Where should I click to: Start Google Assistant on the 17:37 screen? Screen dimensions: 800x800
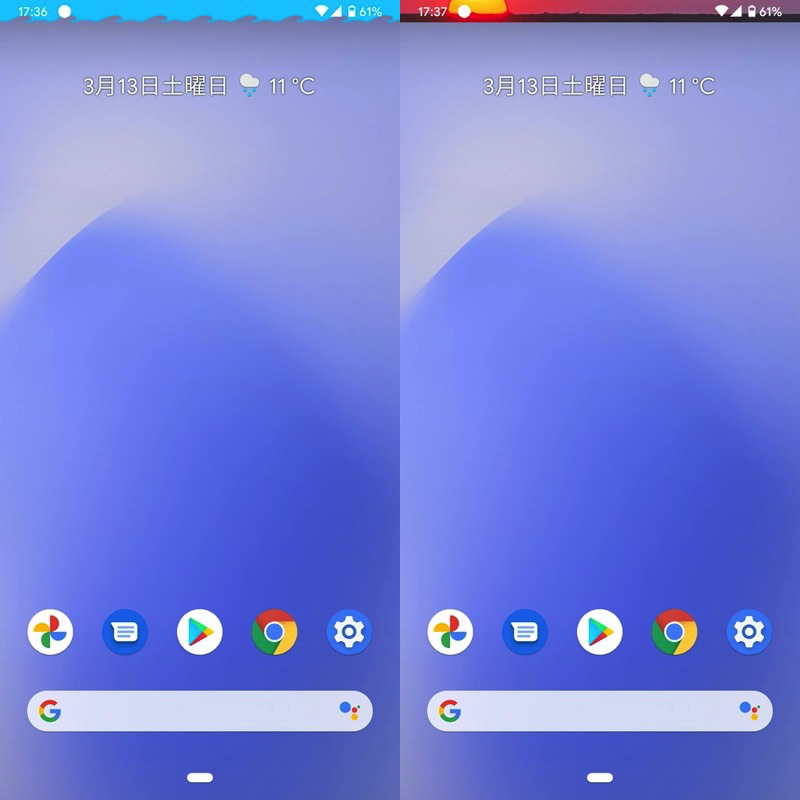[748, 711]
